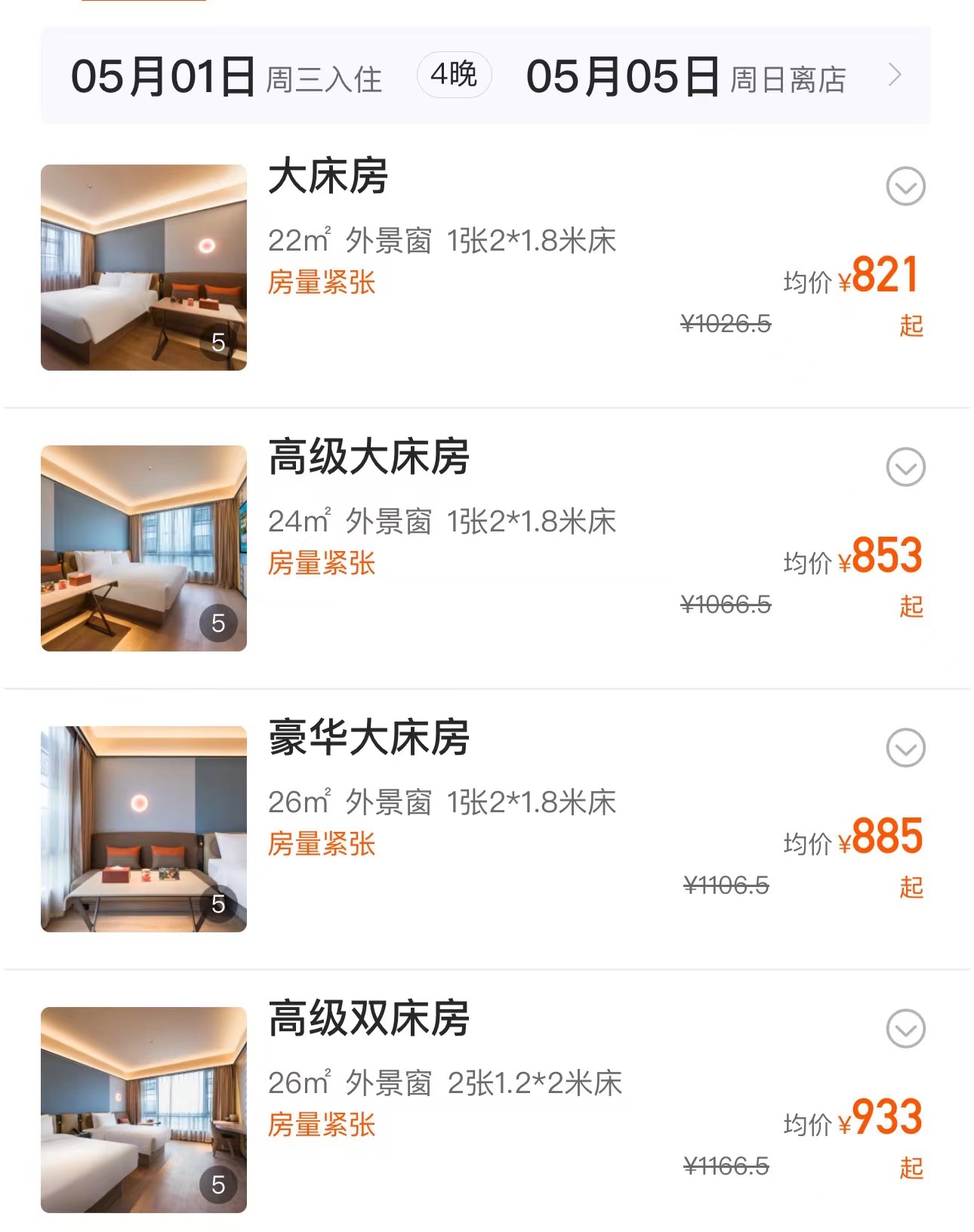
Task: Expand the 大床房 room options
Action: (905, 186)
